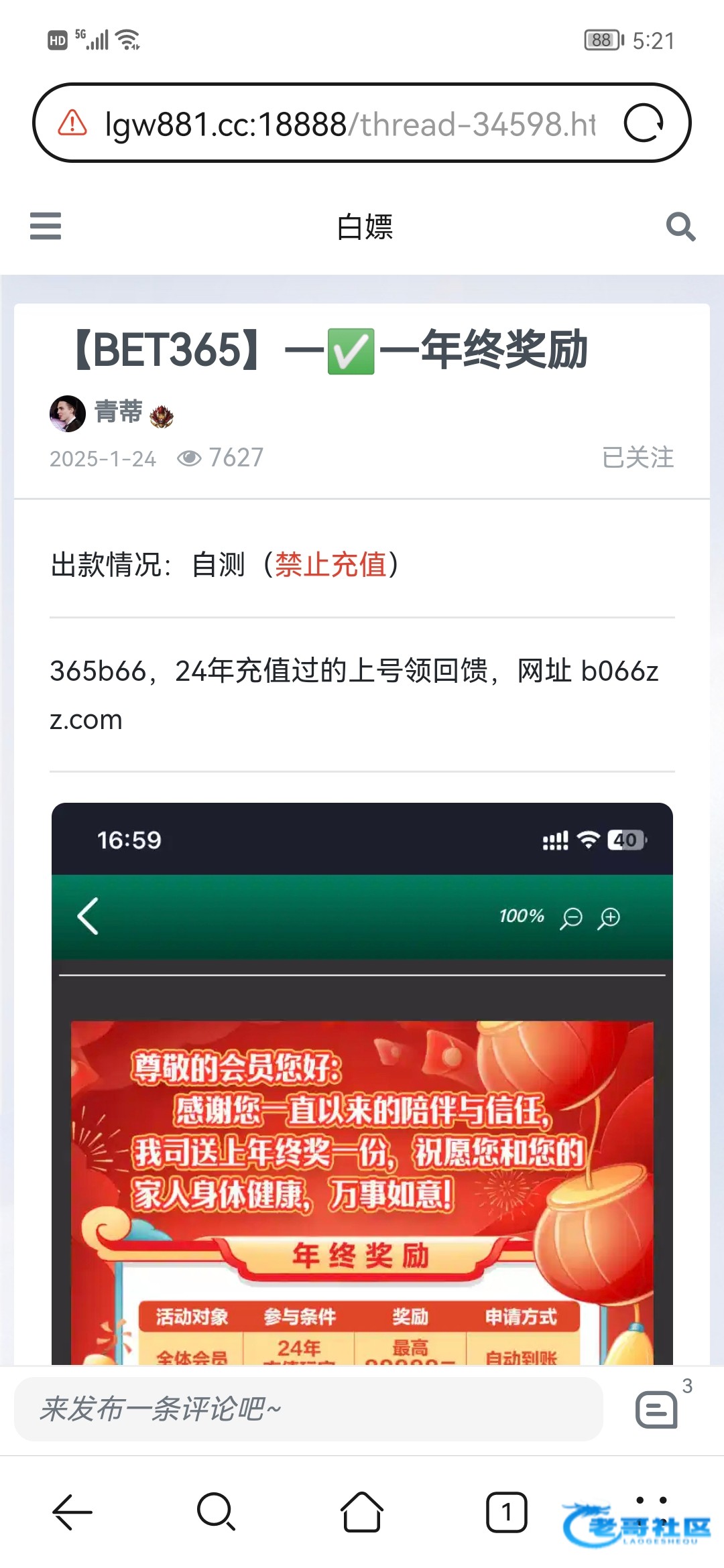Image resolution: width=724 pixels, height=1568 pixels.
Task: Tap the comment box 来发布一条评论吧~
Action: pos(308,1409)
